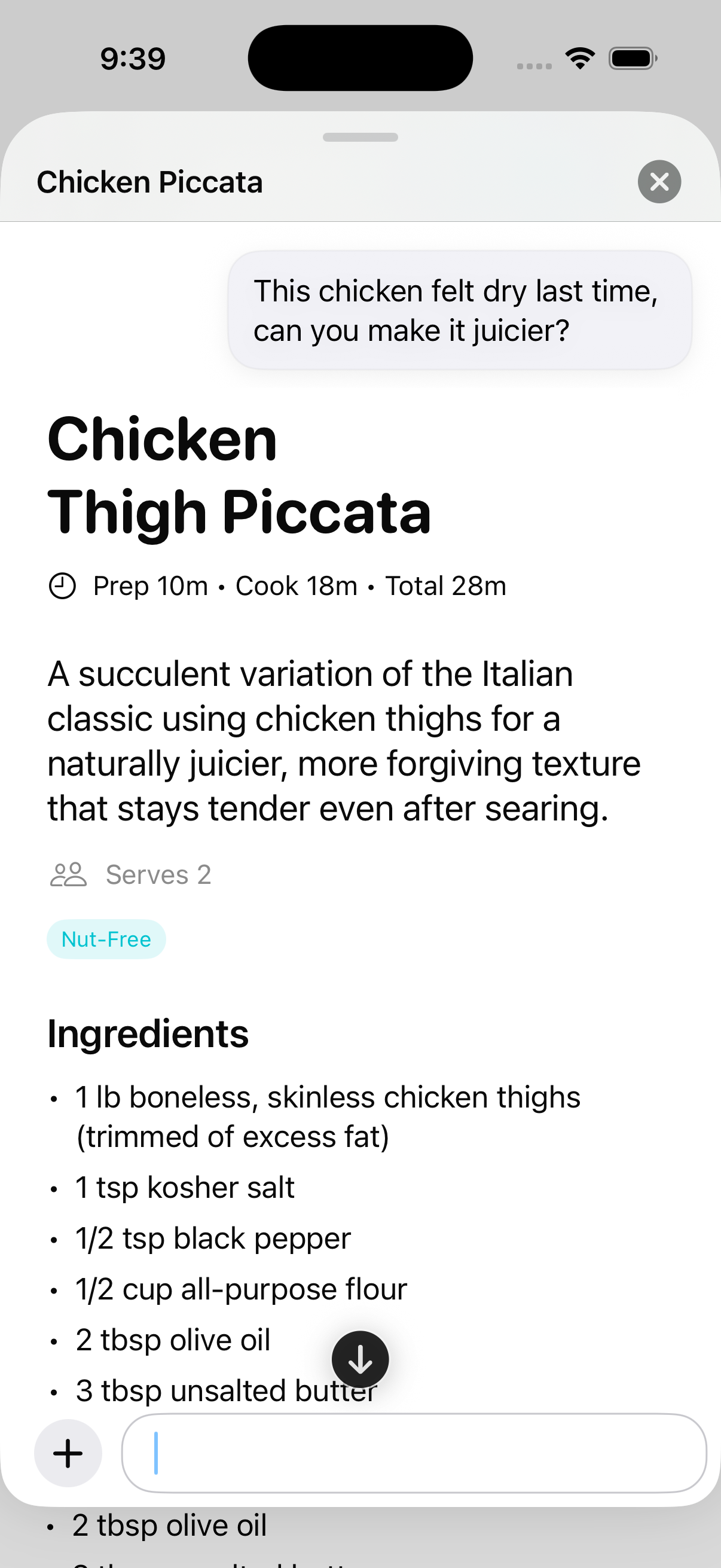Screen dimensions: 721x1568
Task: Tap the Total 28m time label
Action: (x=446, y=585)
